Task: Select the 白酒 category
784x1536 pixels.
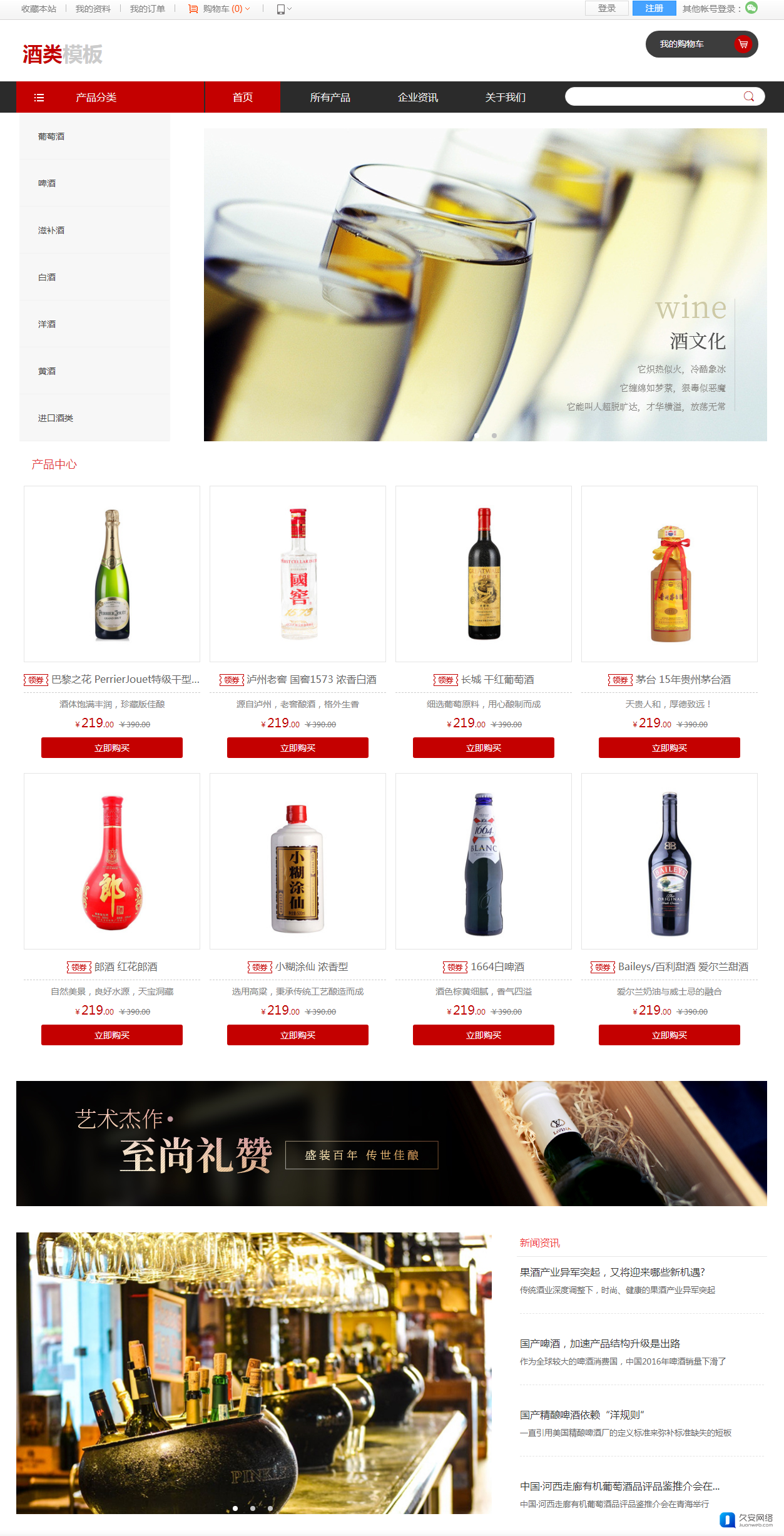Action: [47, 277]
